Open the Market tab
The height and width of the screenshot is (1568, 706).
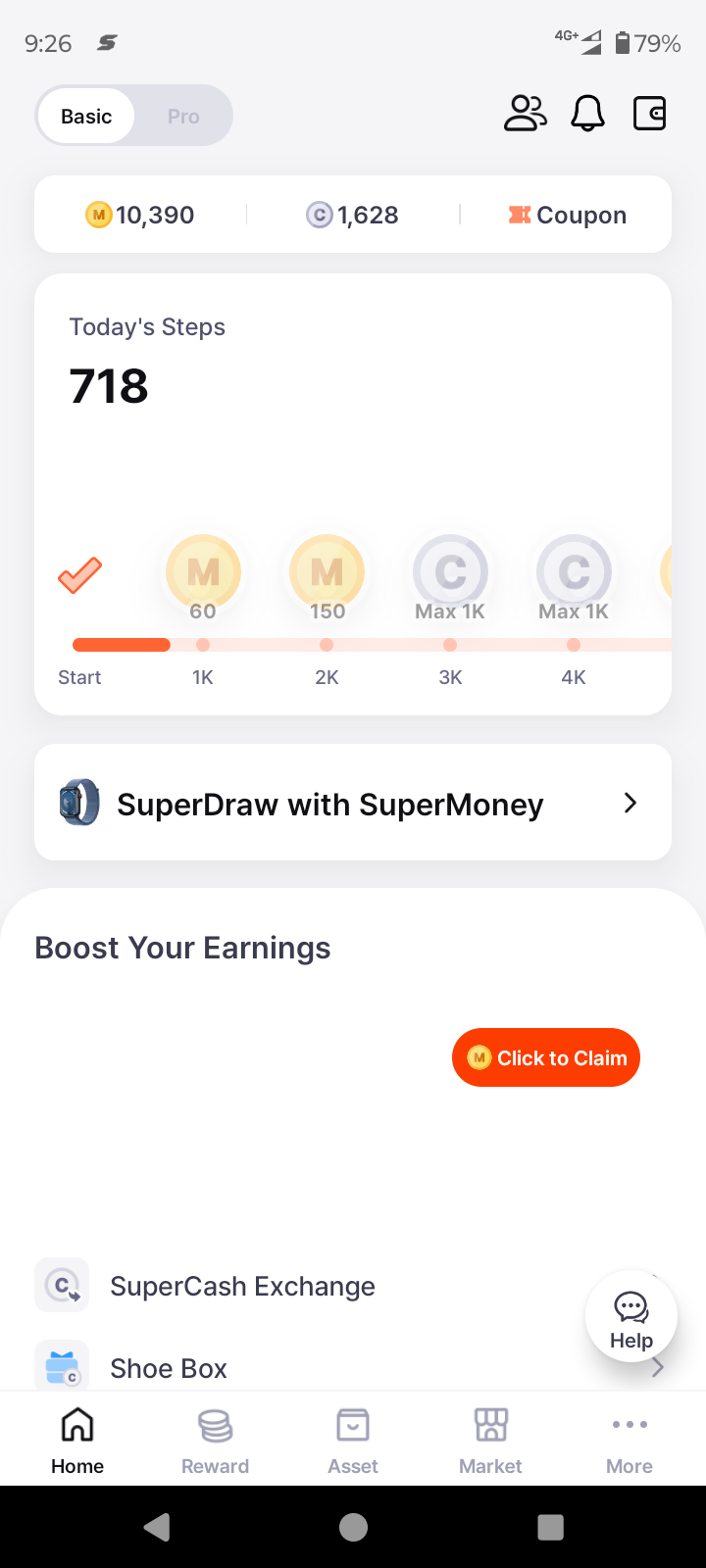[x=490, y=1441]
